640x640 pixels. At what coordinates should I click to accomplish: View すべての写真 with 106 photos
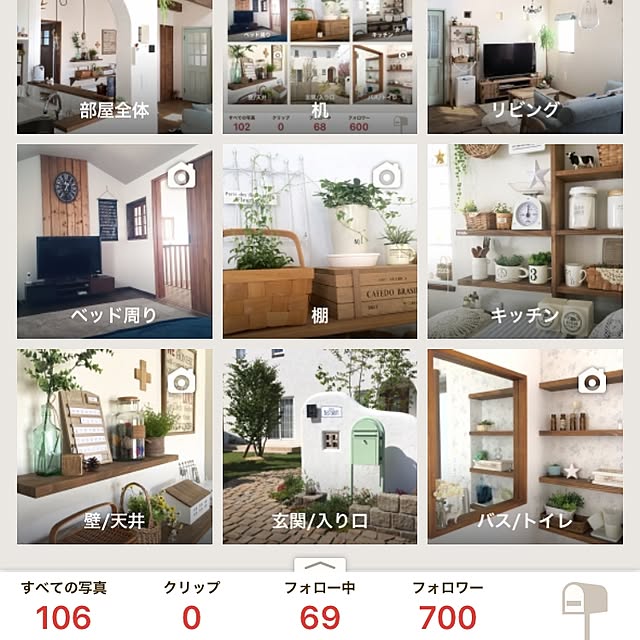(63, 606)
